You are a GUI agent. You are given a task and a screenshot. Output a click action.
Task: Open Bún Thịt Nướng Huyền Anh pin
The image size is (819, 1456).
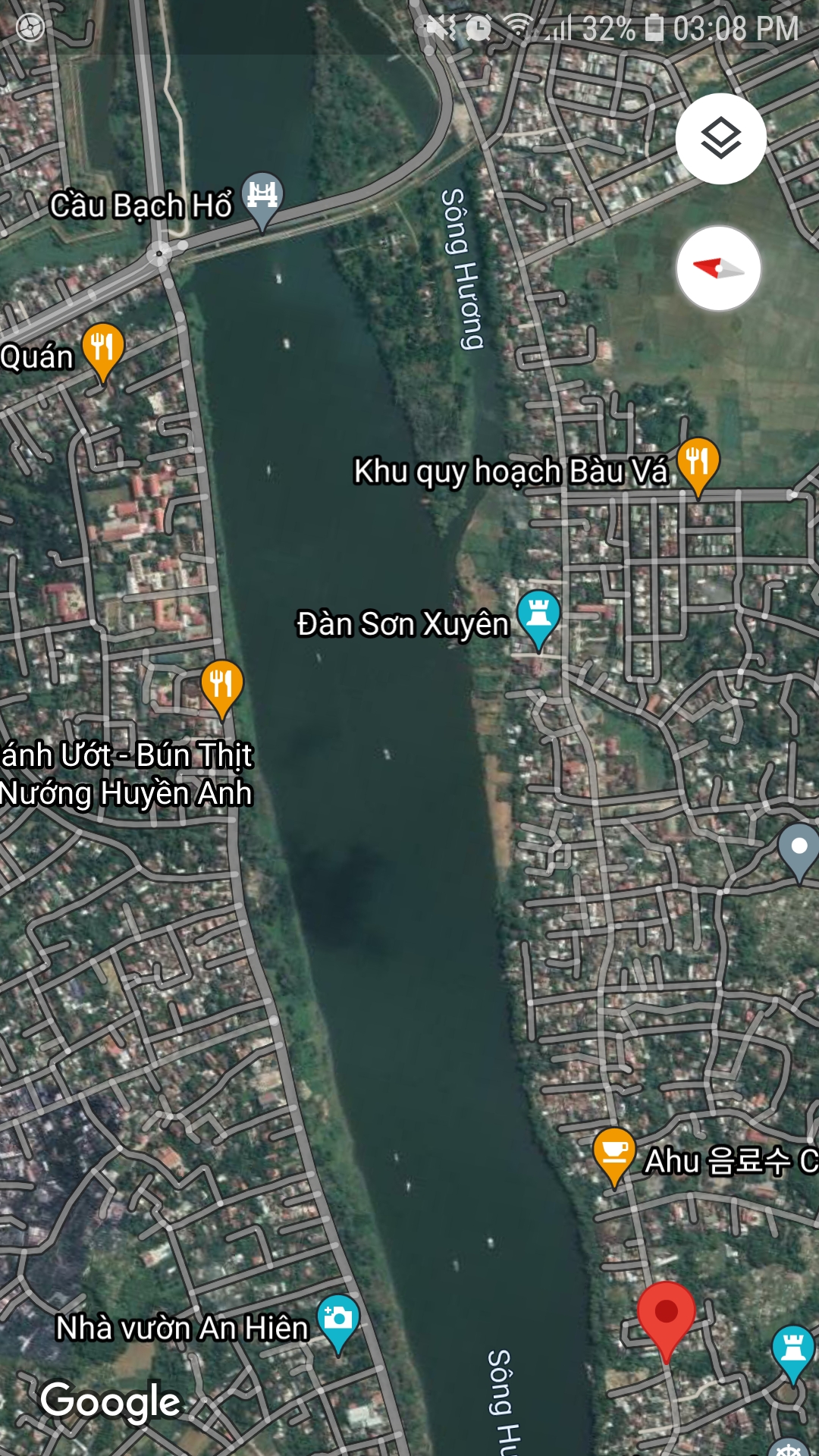(221, 685)
